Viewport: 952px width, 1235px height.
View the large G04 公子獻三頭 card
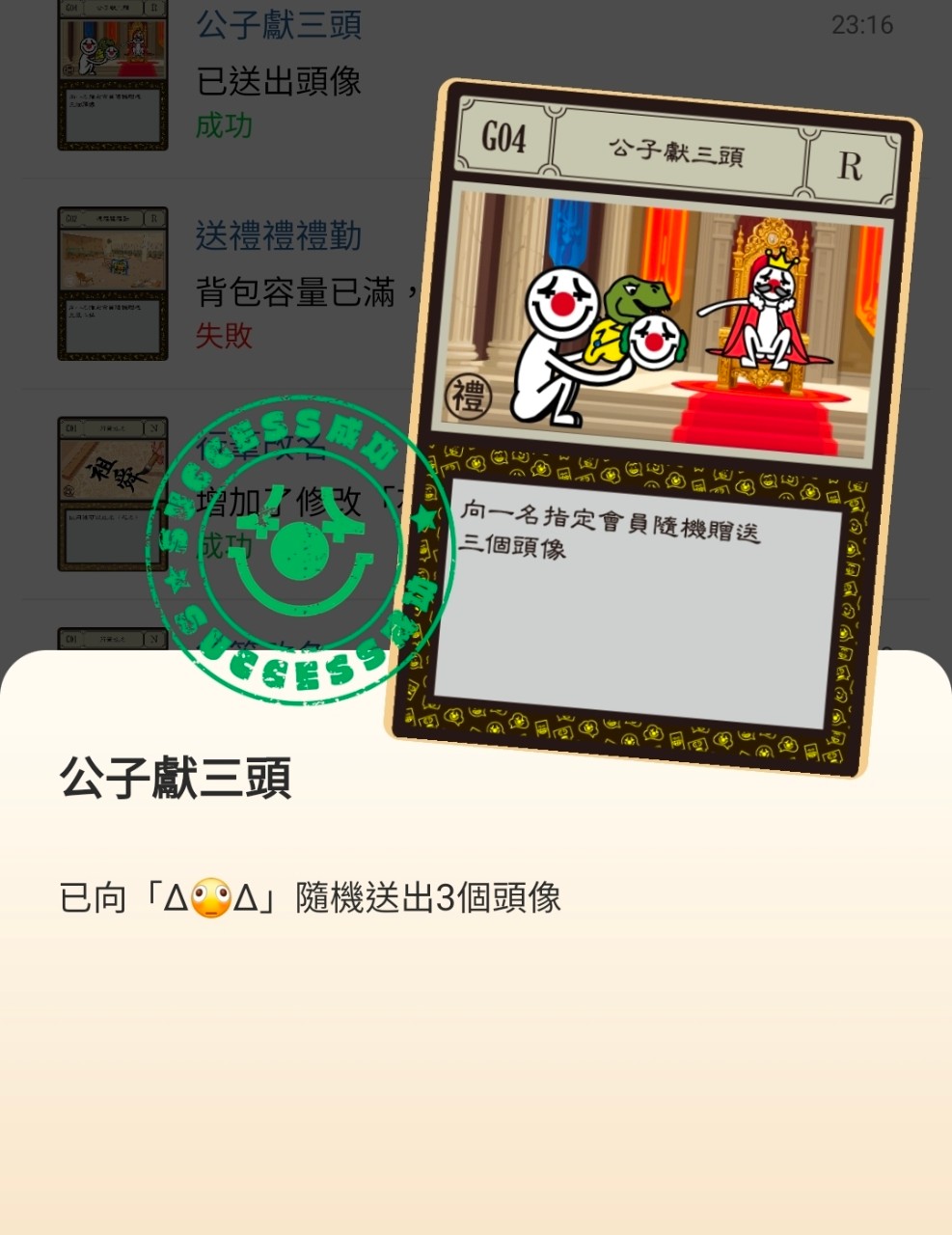[x=652, y=427]
